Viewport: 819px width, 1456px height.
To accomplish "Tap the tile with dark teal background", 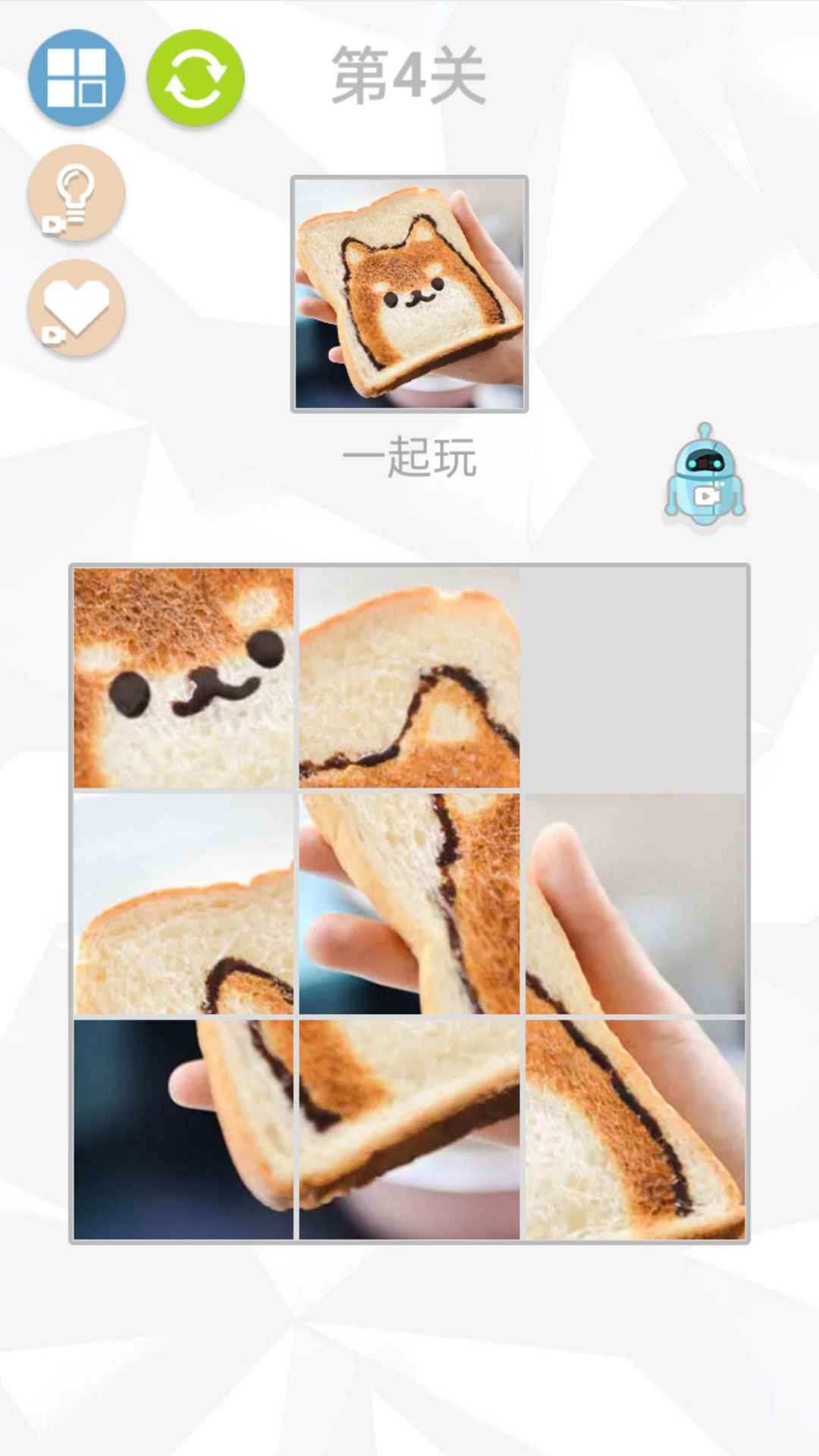I will pyautogui.click(x=184, y=1129).
